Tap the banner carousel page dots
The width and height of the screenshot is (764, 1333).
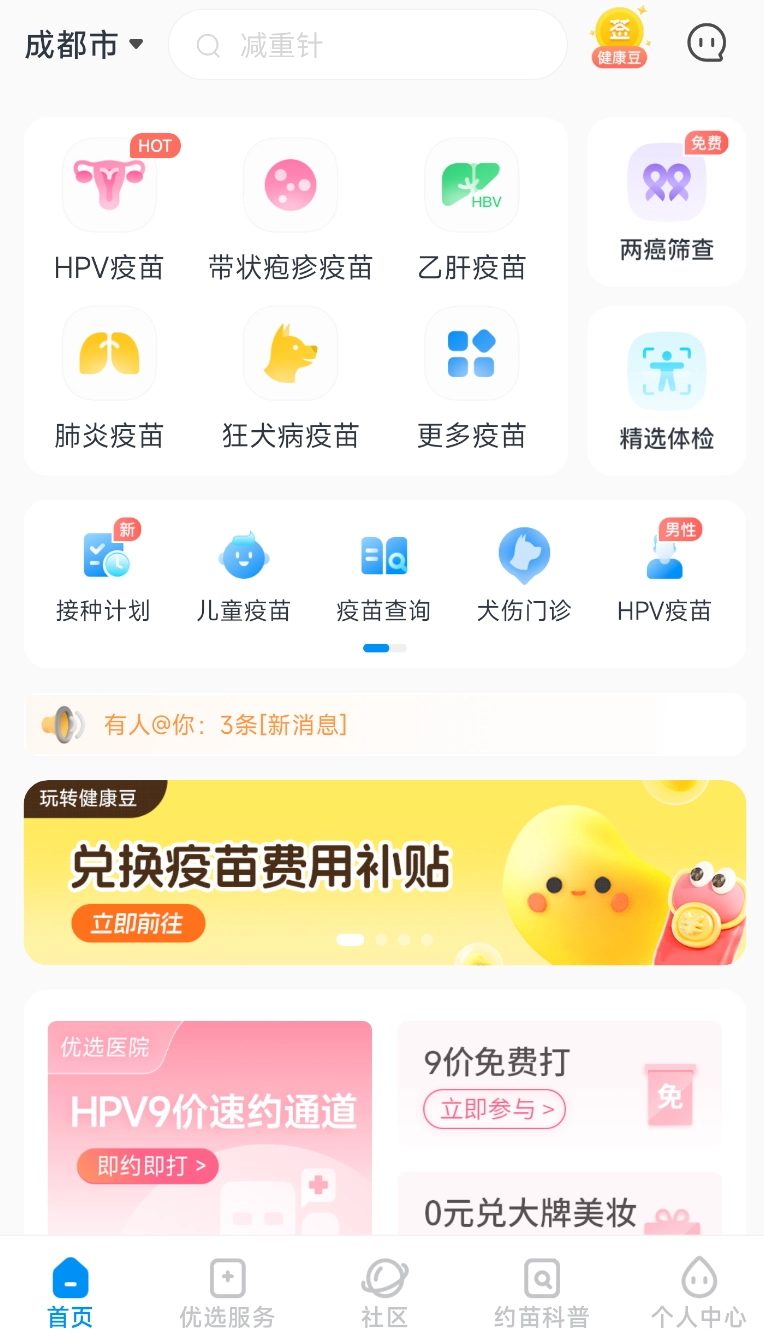pos(387,939)
